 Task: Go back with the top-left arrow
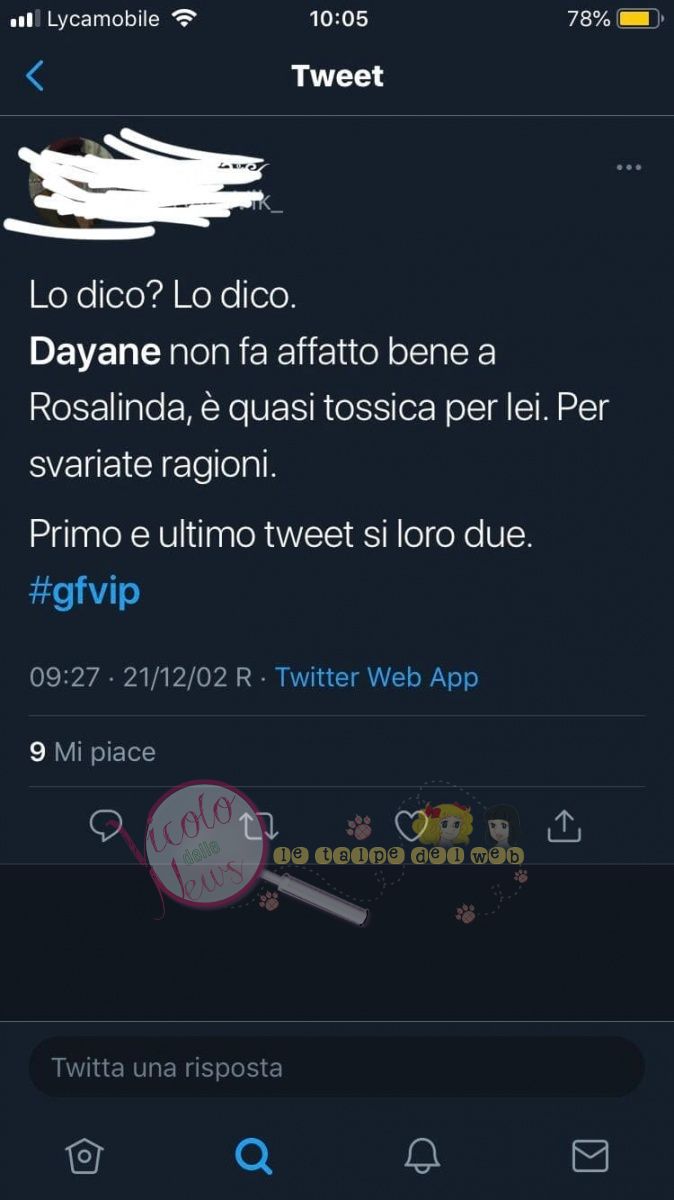pyautogui.click(x=35, y=76)
